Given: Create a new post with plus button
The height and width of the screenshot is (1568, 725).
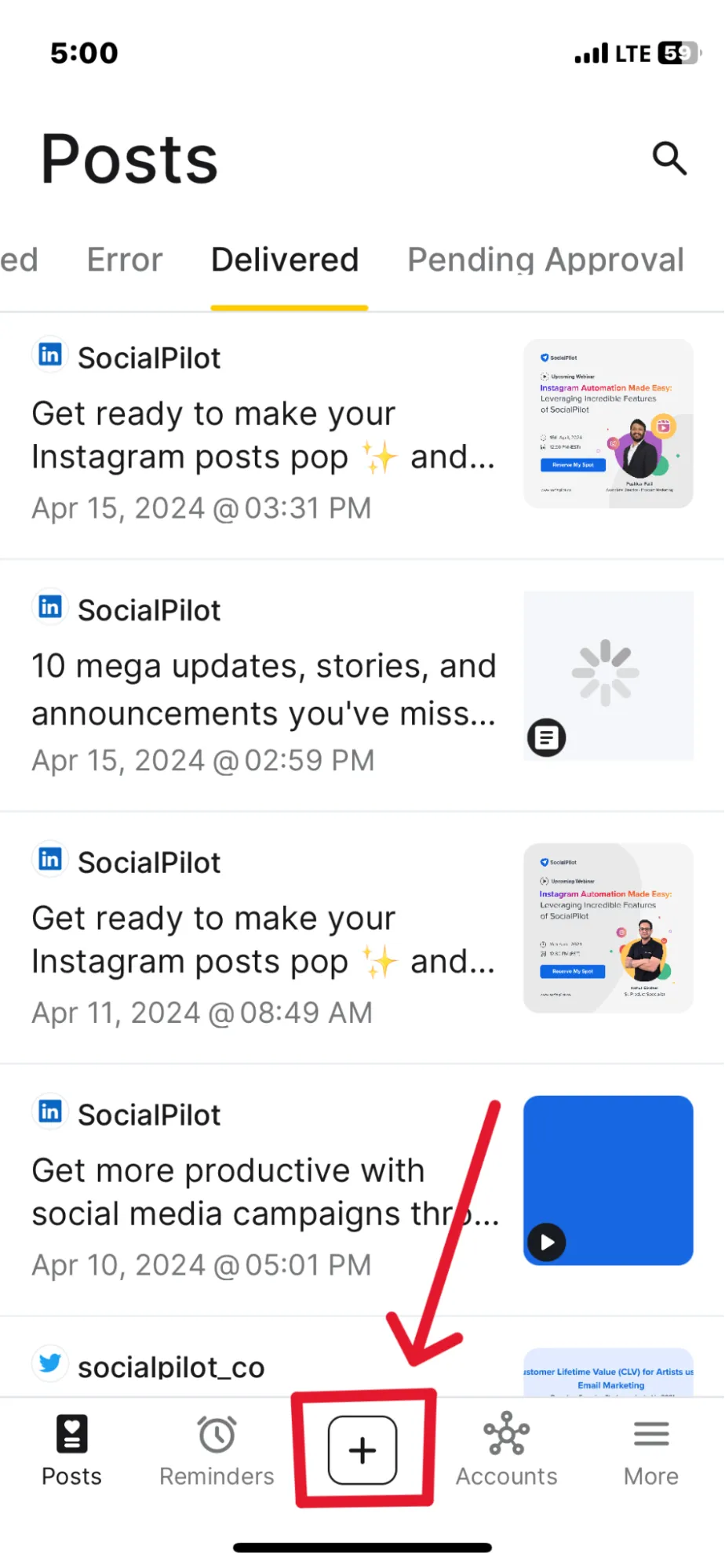Looking at the screenshot, I should (362, 1450).
